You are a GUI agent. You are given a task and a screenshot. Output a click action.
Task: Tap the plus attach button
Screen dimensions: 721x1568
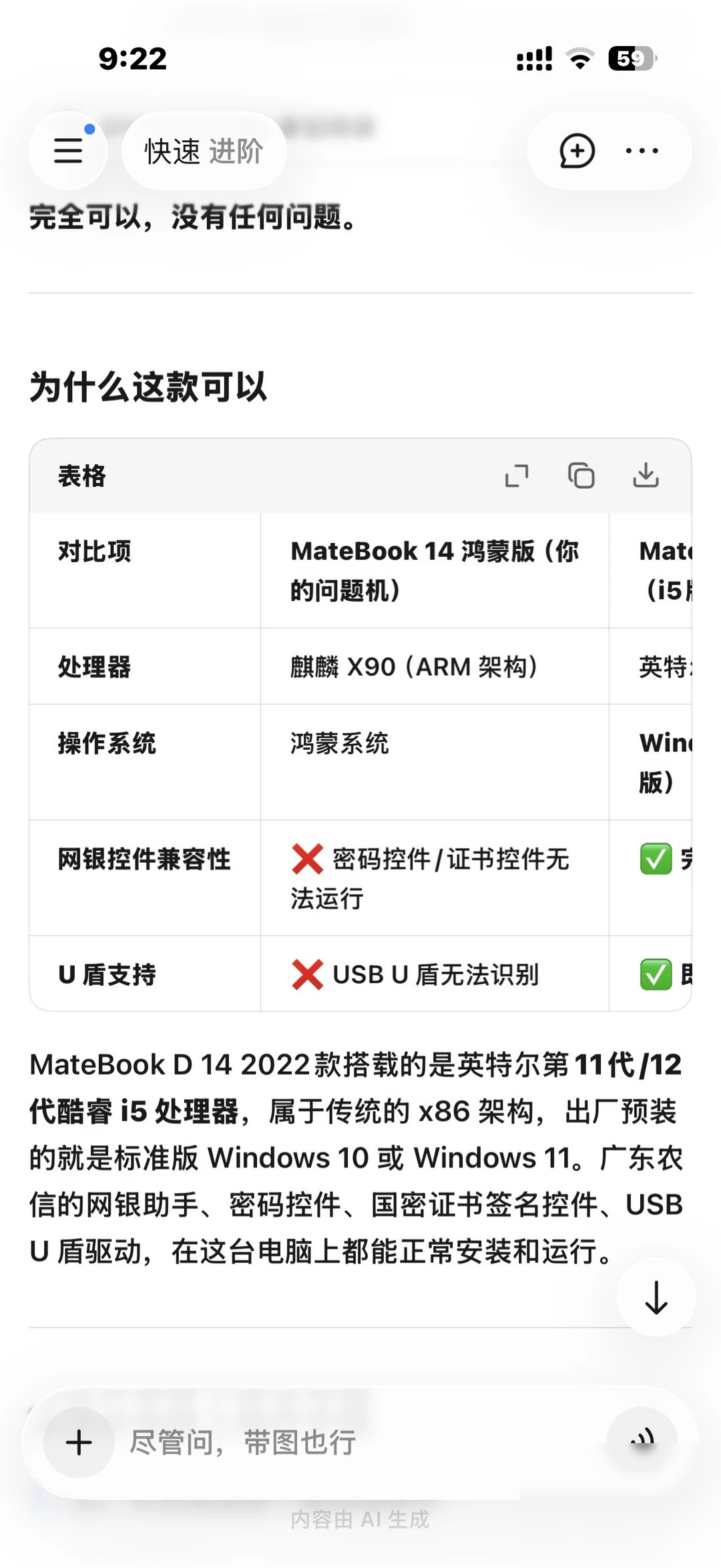pos(79,1442)
